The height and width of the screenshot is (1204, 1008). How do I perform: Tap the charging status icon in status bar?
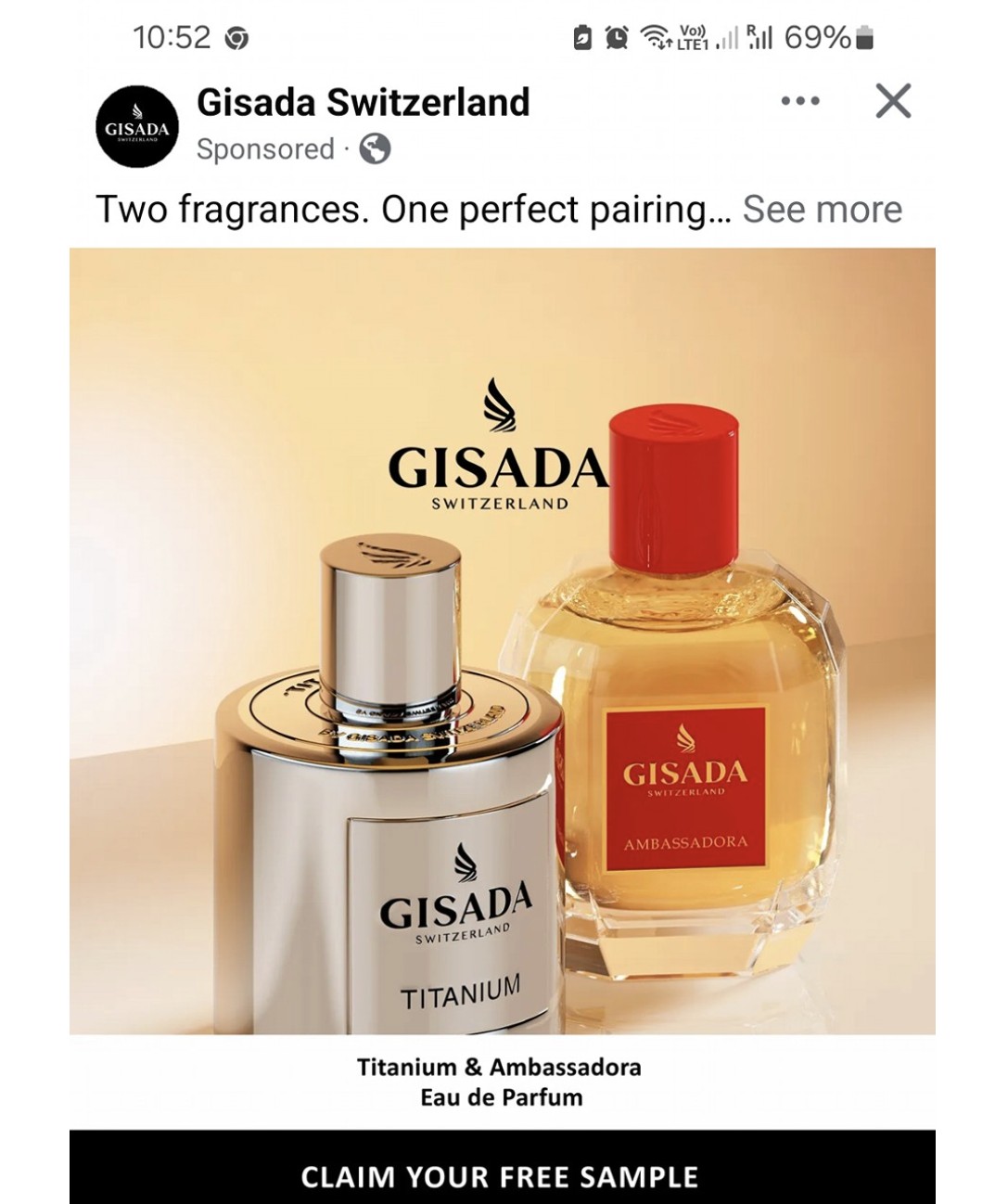point(582,37)
